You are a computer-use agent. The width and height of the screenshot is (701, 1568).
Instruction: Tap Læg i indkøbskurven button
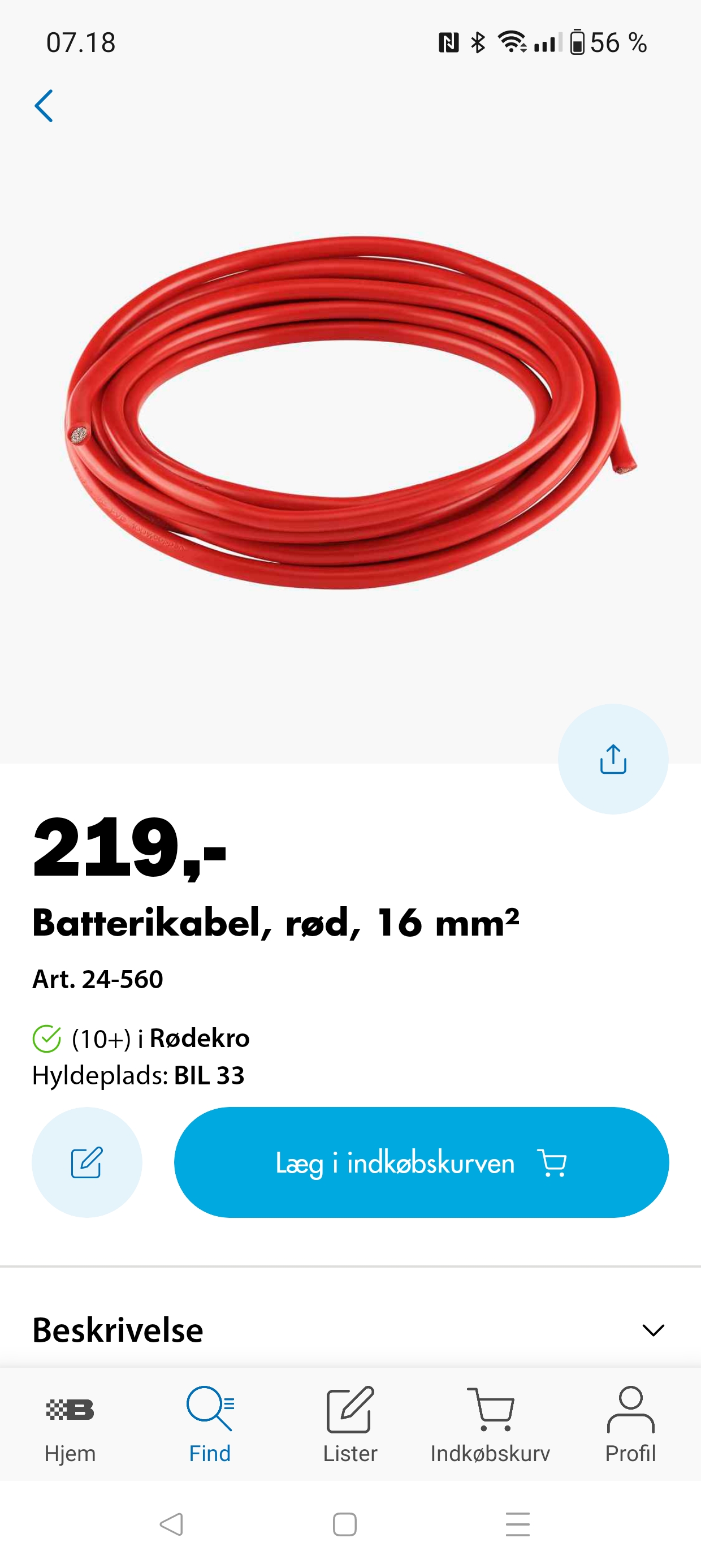[421, 1162]
